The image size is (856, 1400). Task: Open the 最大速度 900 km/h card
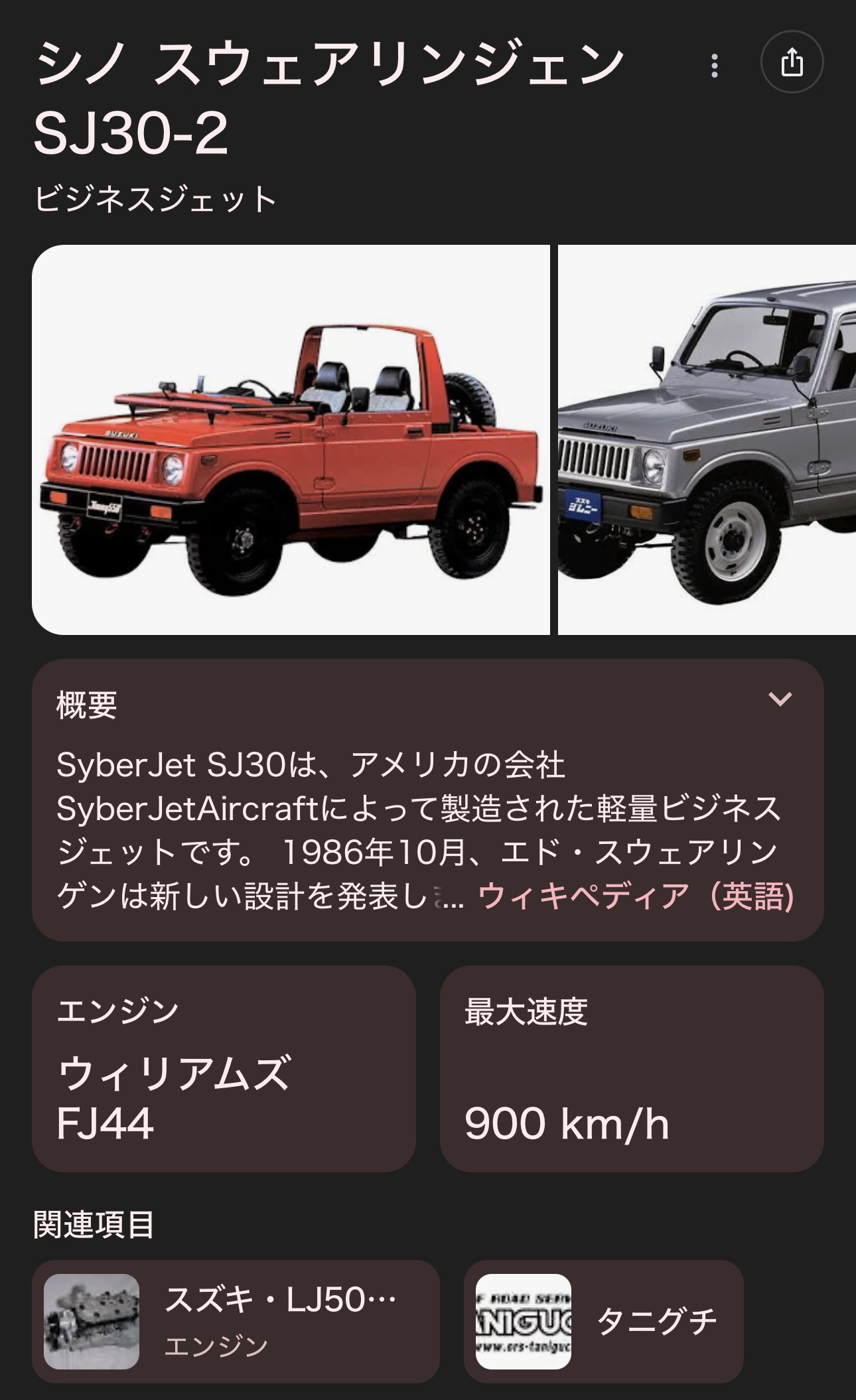pos(631,1068)
